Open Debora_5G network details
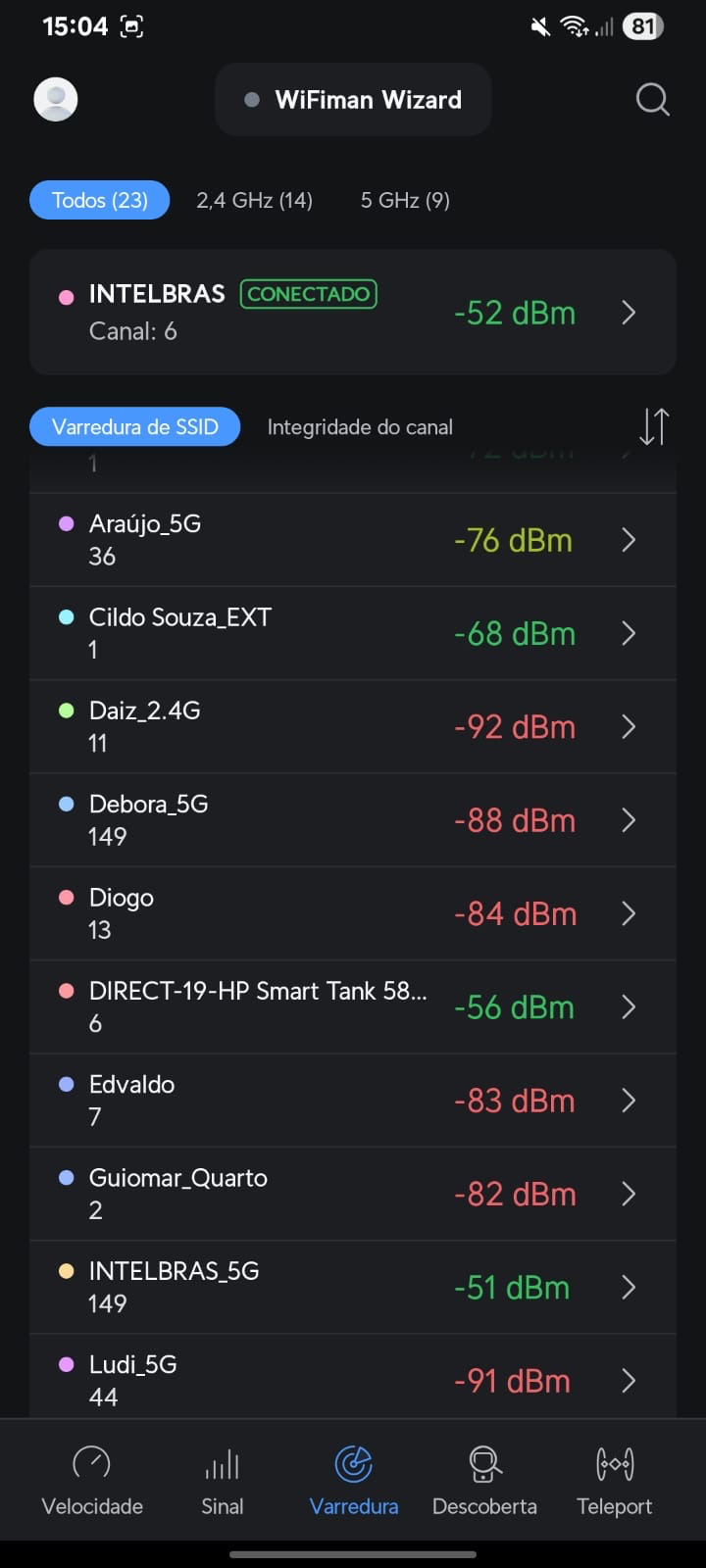706x1568 pixels. 353,820
